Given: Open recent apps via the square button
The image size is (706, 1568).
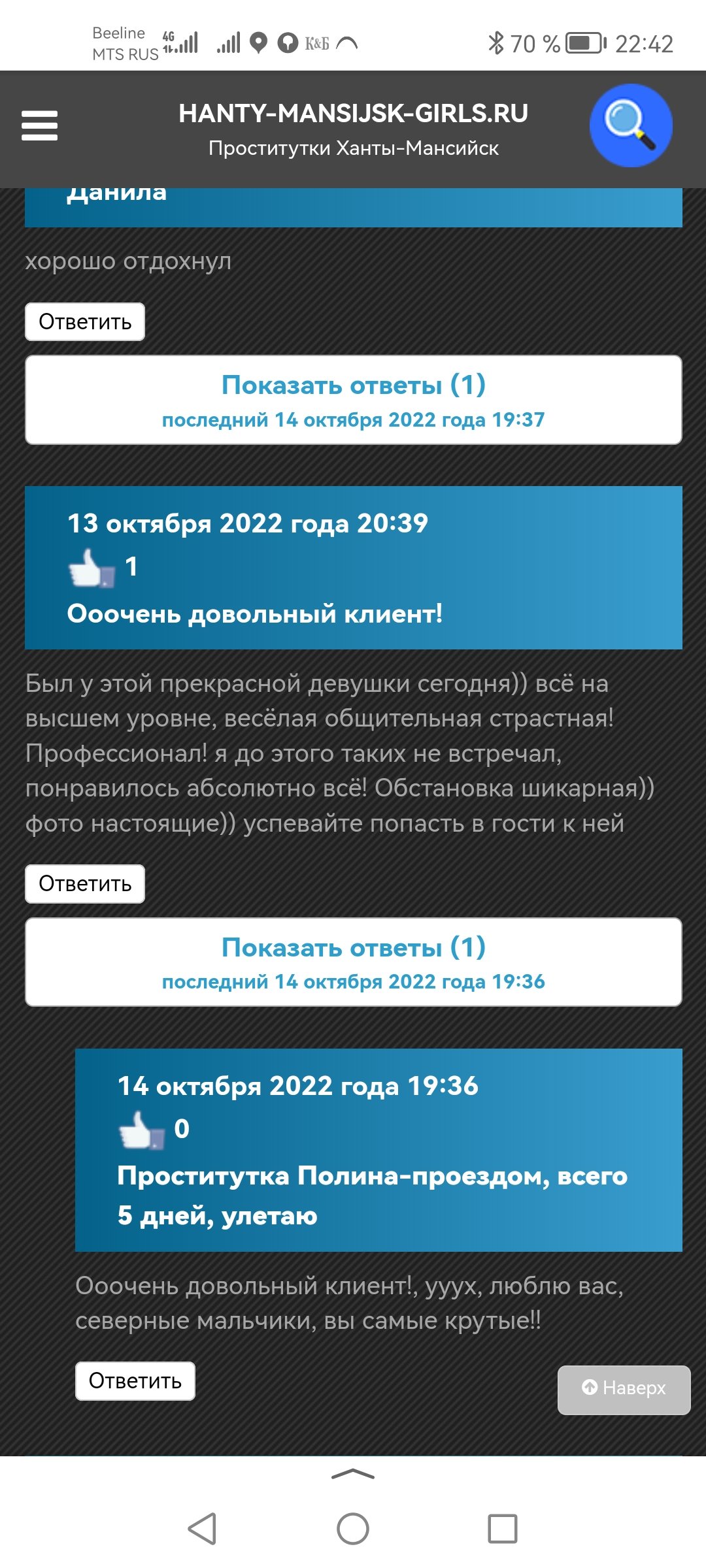Looking at the screenshot, I should coord(503,1529).
